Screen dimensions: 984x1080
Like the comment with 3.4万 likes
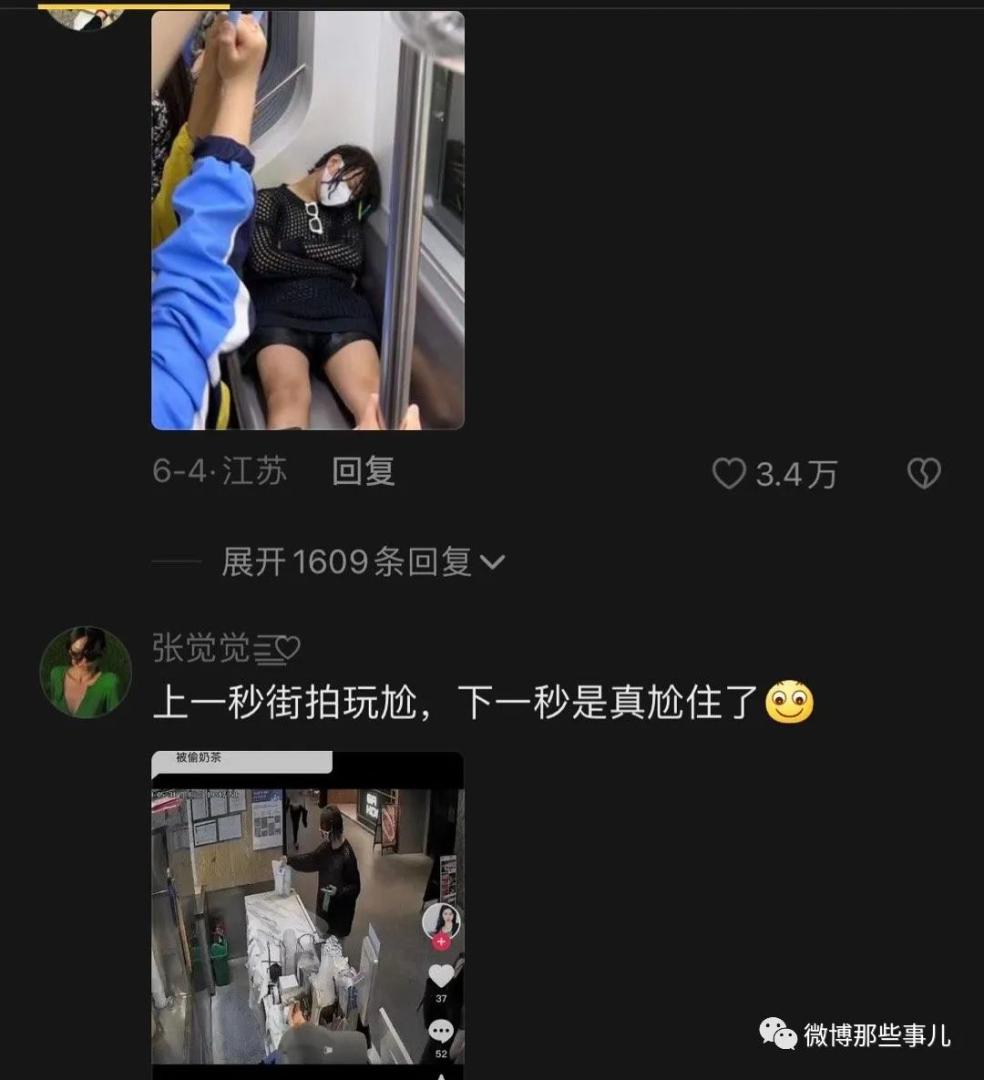pos(729,474)
